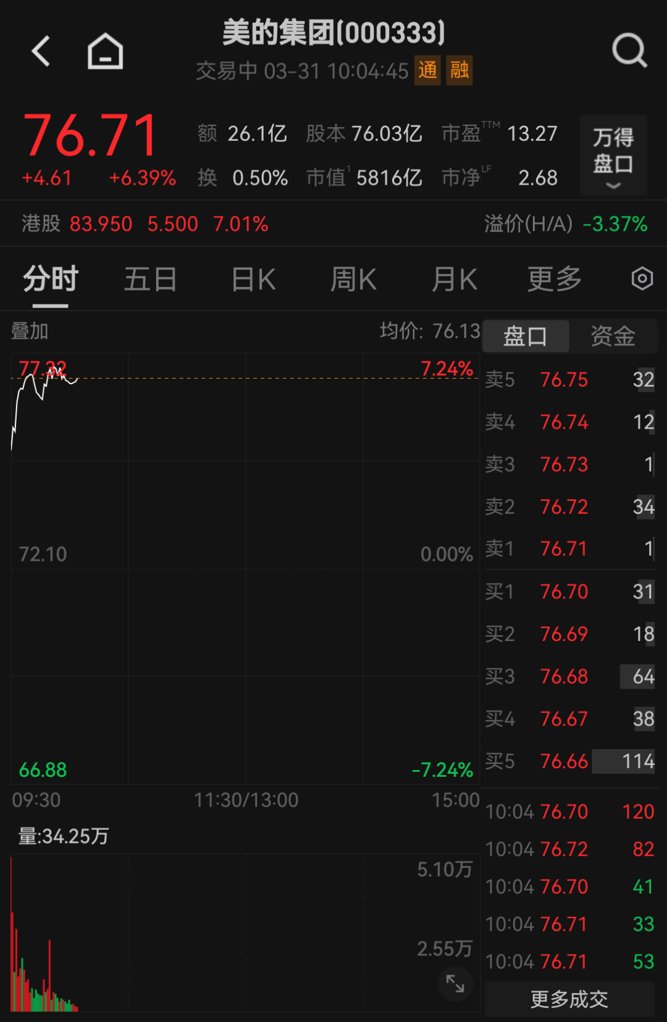Viewport: 667px width, 1022px height.
Task: Open chart settings hexagon icon
Action: coord(643,279)
